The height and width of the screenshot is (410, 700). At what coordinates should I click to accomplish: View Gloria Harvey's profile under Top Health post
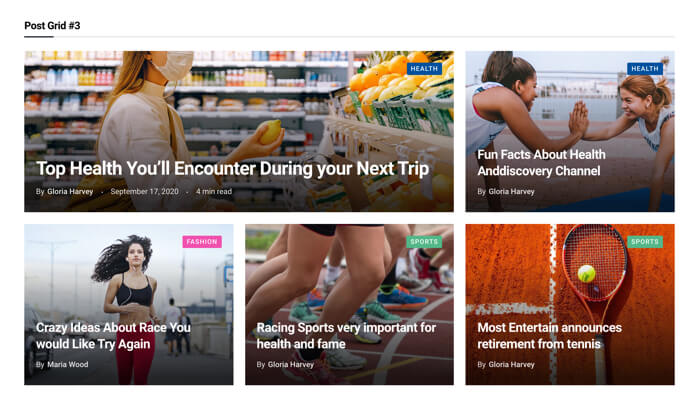(70, 191)
